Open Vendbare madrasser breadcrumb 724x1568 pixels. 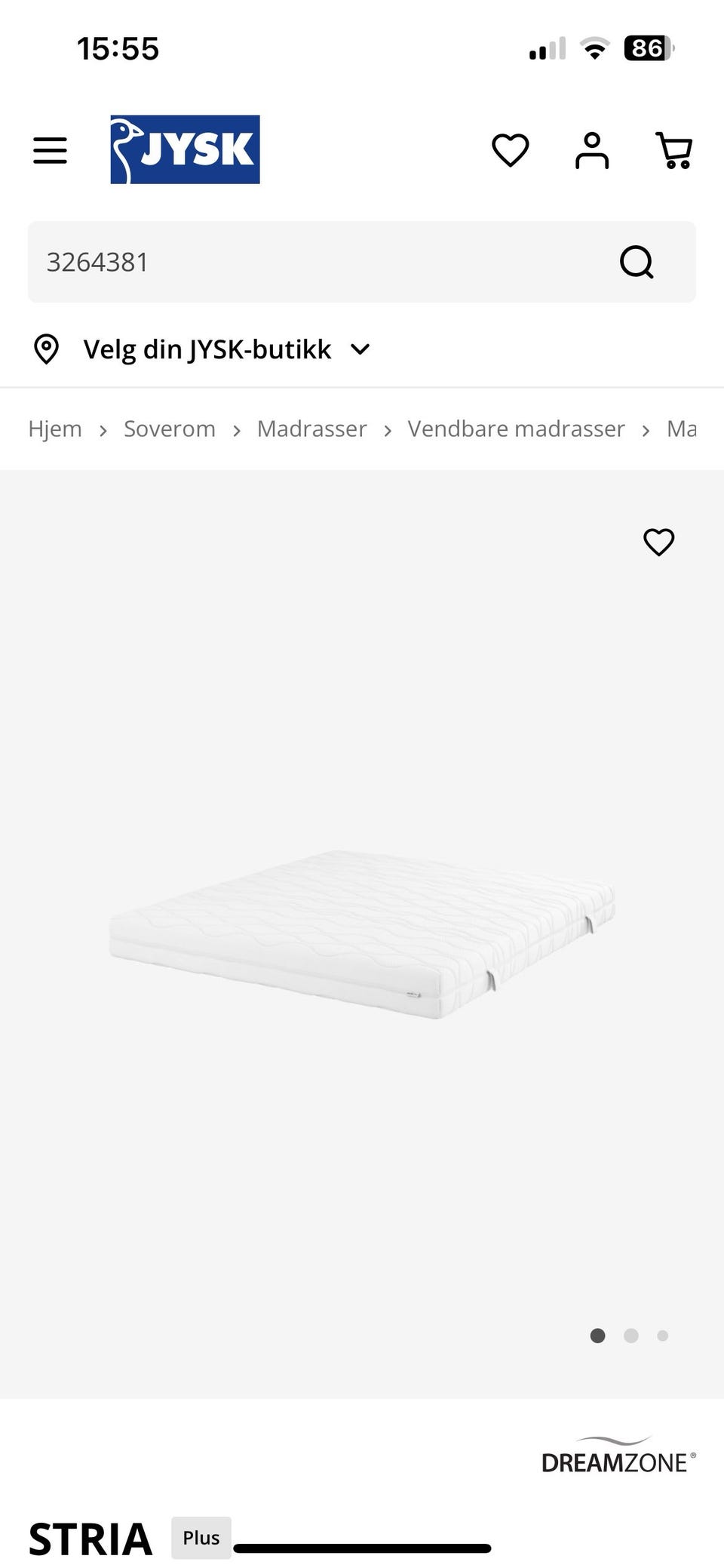pyautogui.click(x=517, y=429)
